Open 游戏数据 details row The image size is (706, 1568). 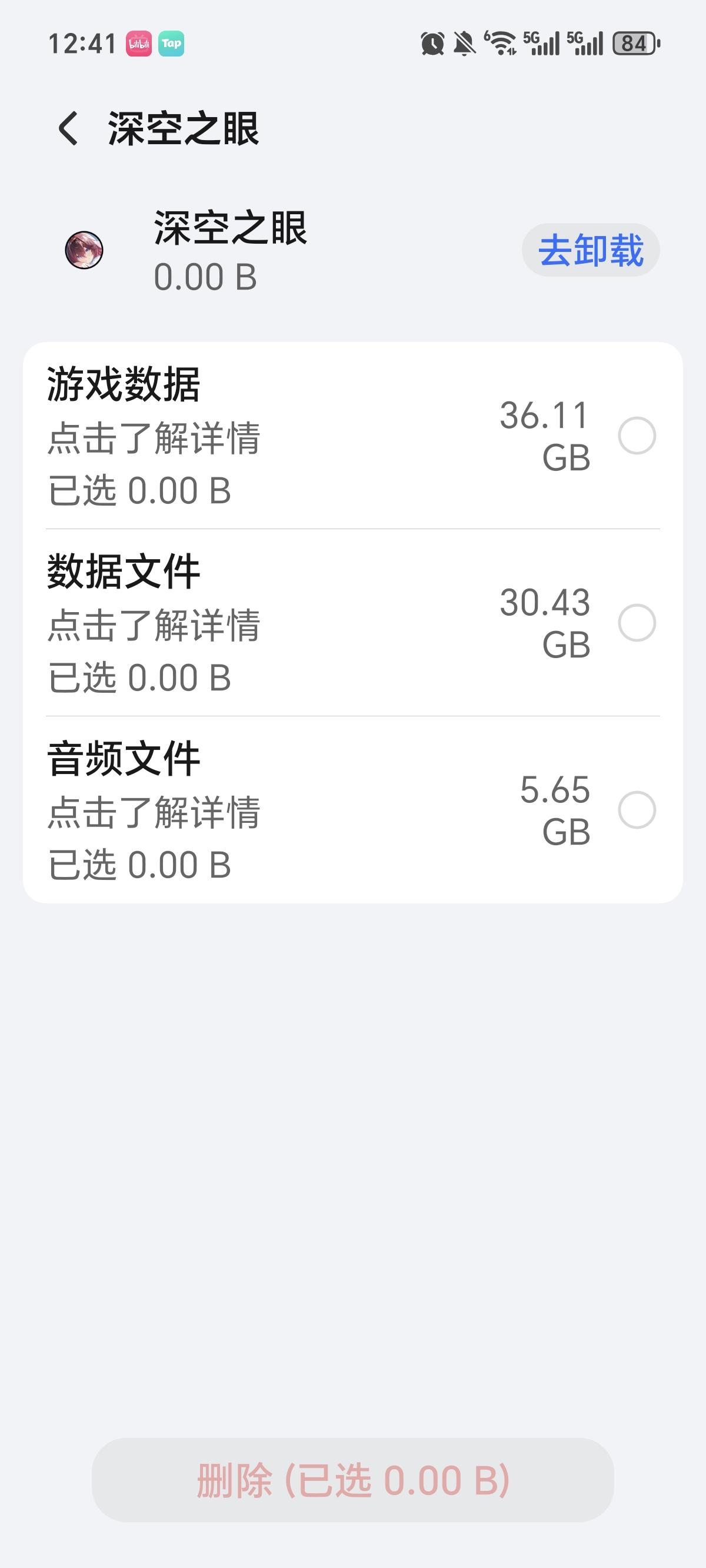pyautogui.click(x=244, y=436)
